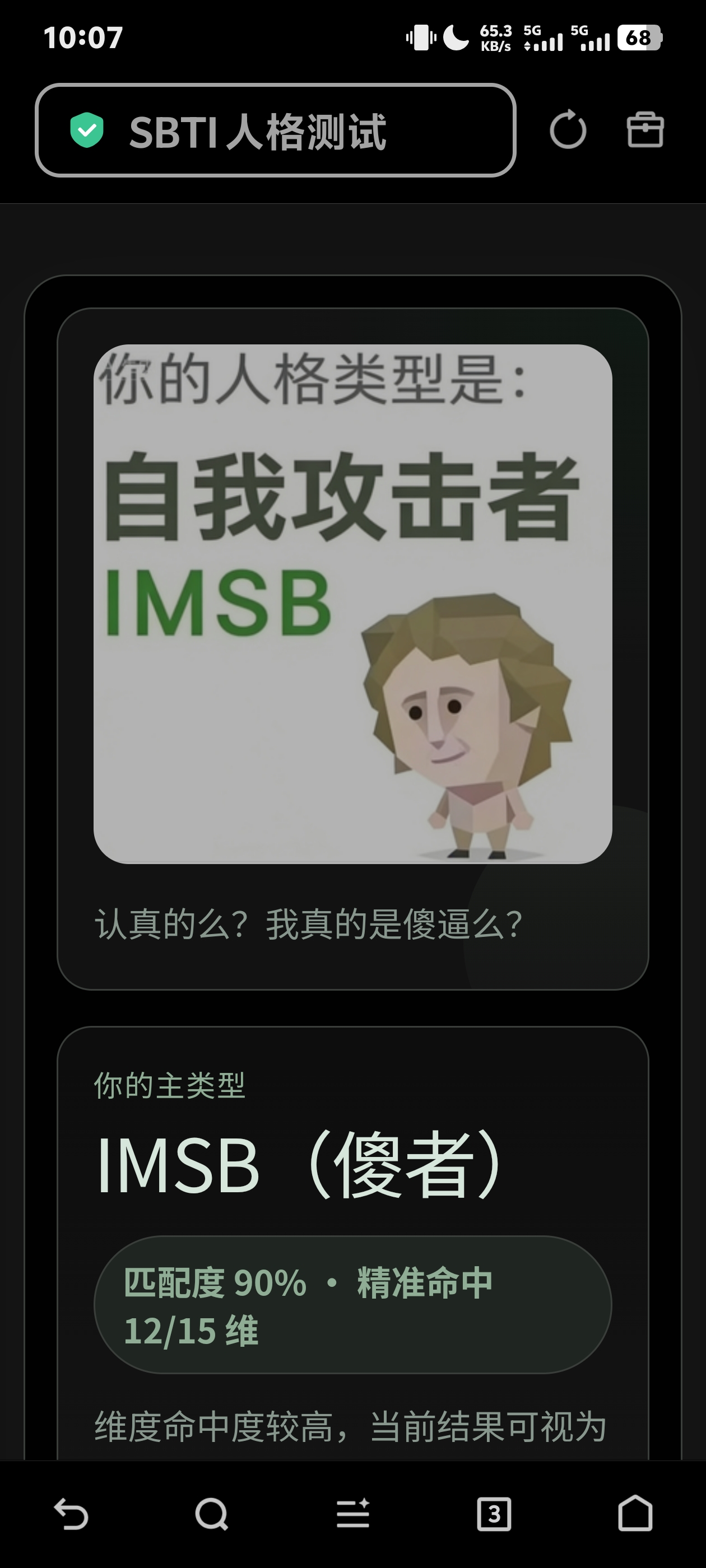Reload the current page

568,130
